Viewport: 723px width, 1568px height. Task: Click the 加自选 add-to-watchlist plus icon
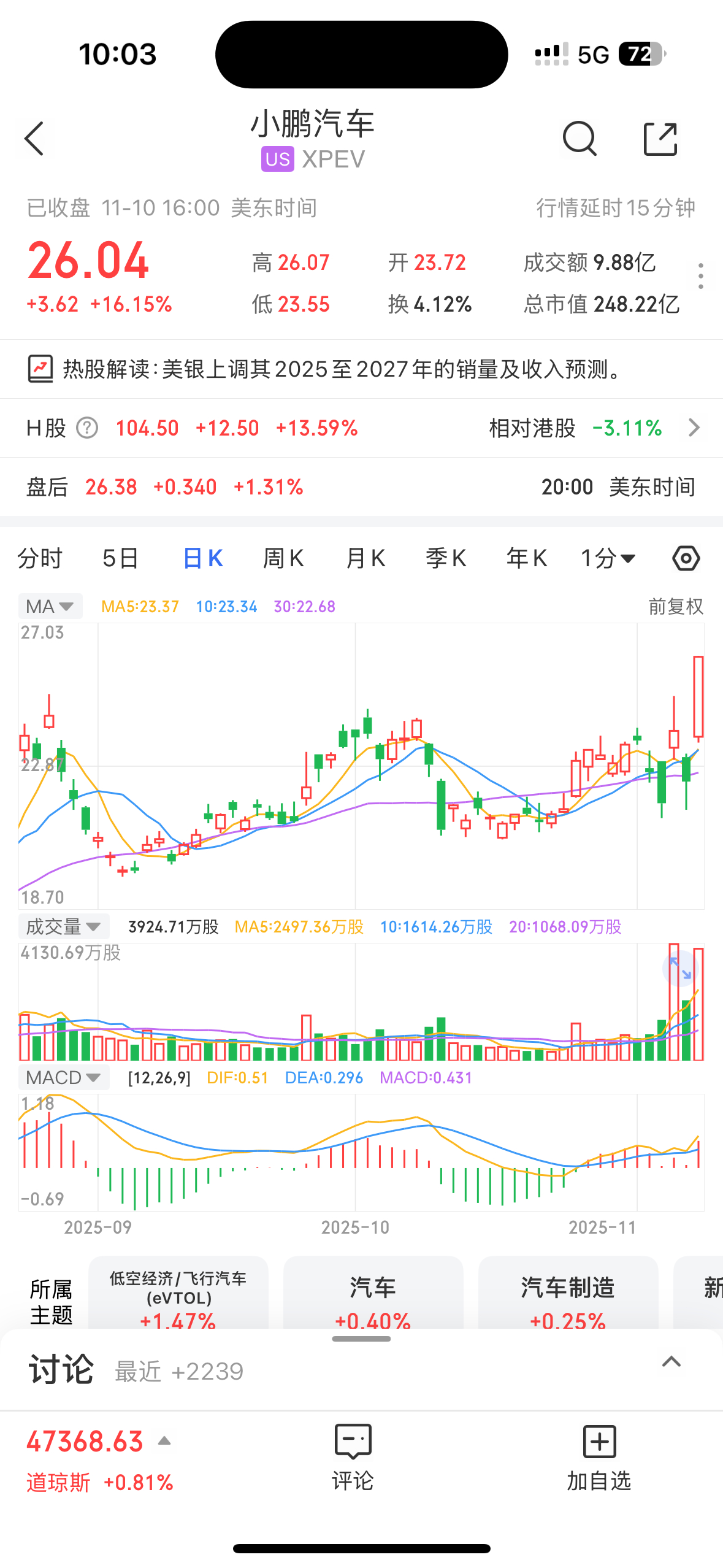click(x=599, y=1442)
